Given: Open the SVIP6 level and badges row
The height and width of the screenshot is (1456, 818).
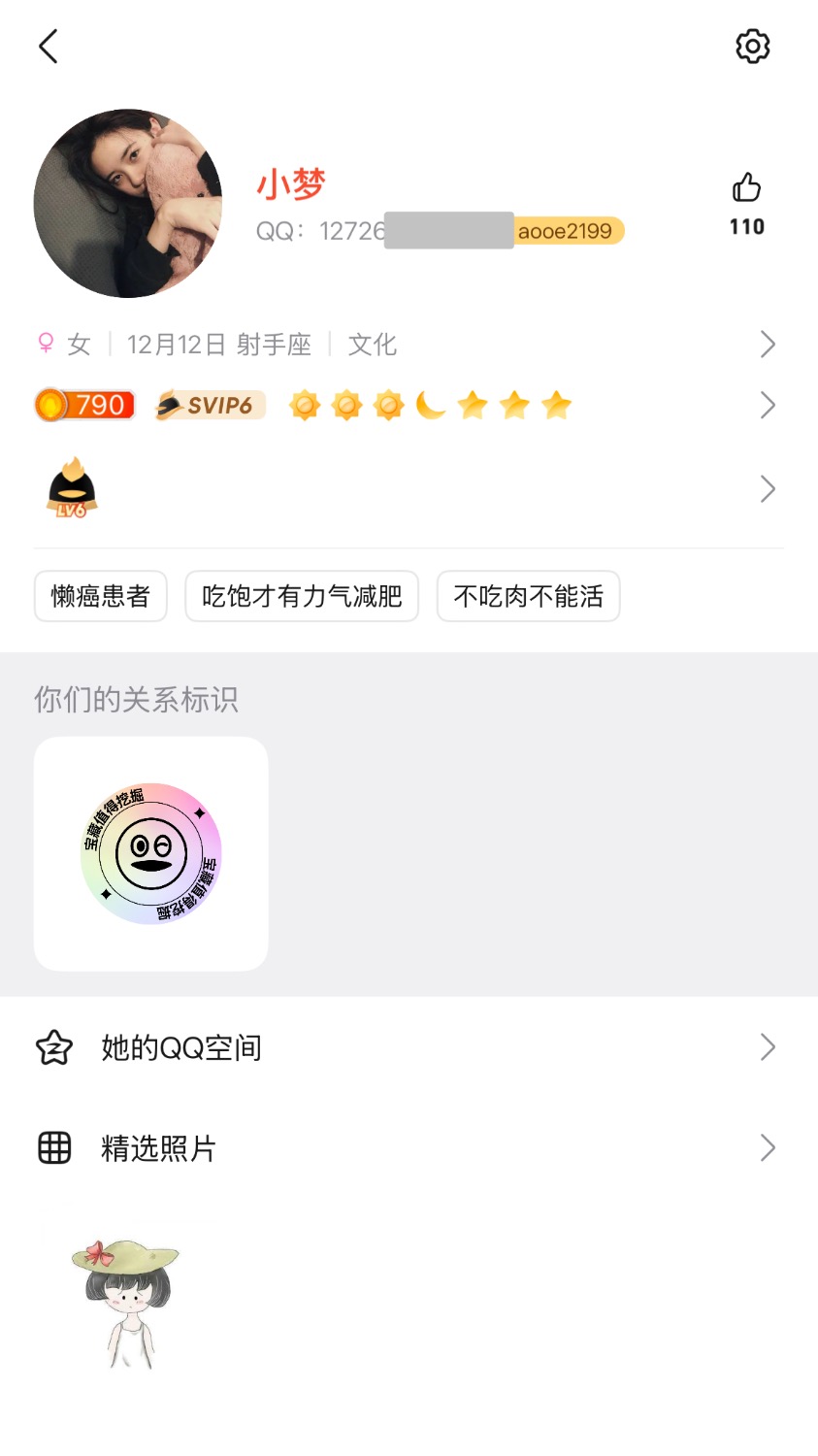Looking at the screenshot, I should point(408,405).
